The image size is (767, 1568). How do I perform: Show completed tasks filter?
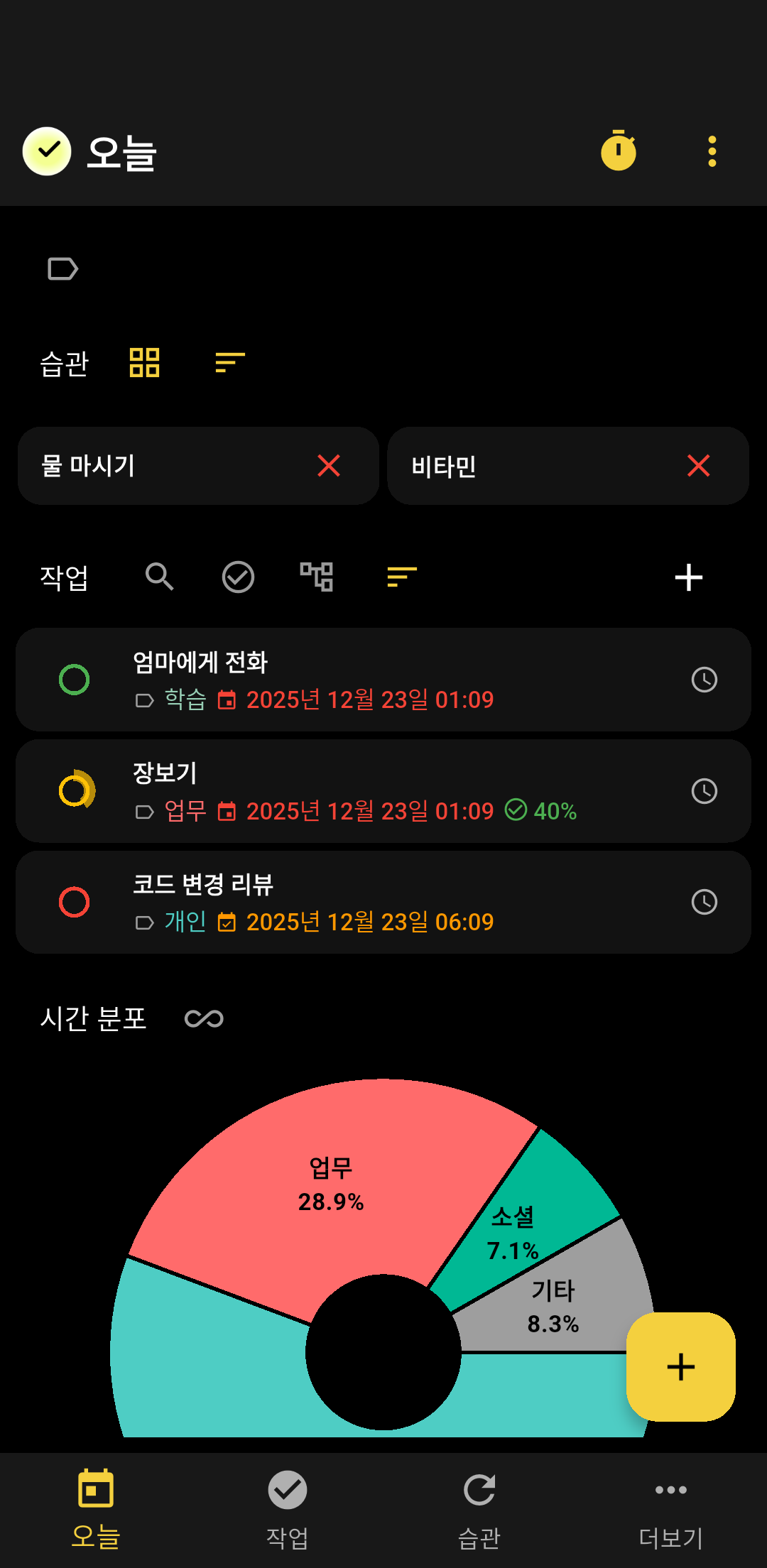click(238, 577)
